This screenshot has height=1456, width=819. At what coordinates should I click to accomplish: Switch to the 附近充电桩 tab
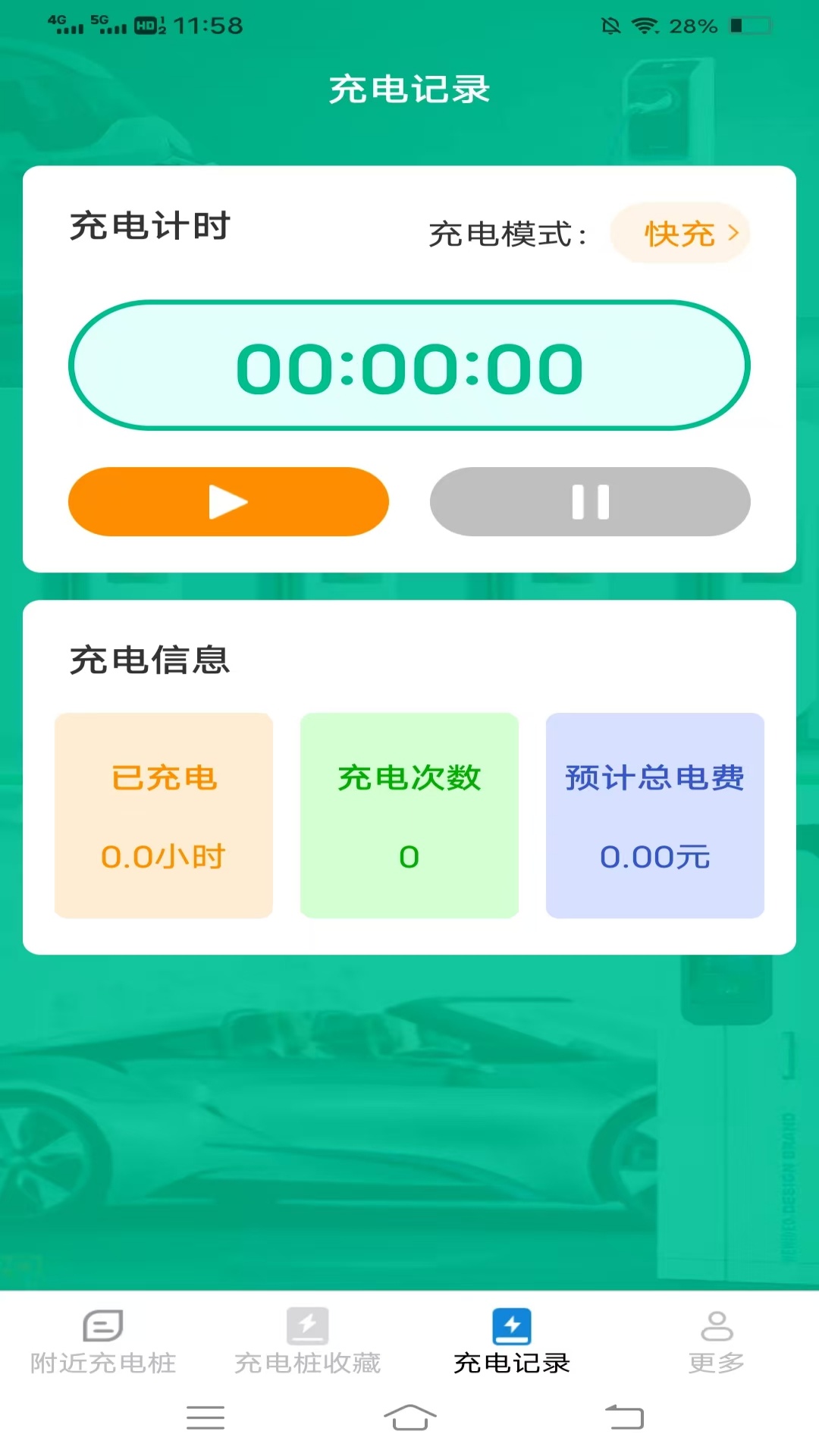click(x=102, y=1342)
